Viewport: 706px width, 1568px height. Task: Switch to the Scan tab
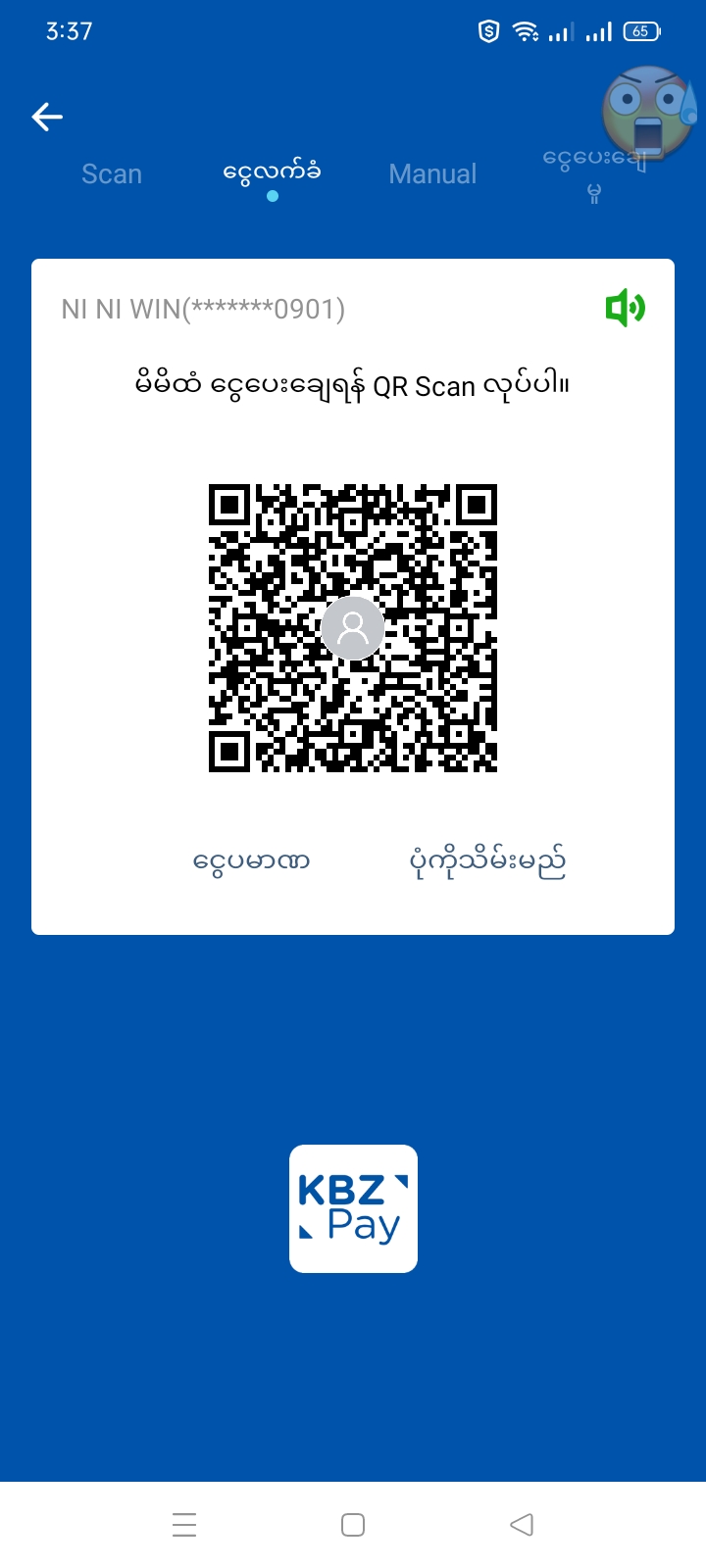click(112, 174)
